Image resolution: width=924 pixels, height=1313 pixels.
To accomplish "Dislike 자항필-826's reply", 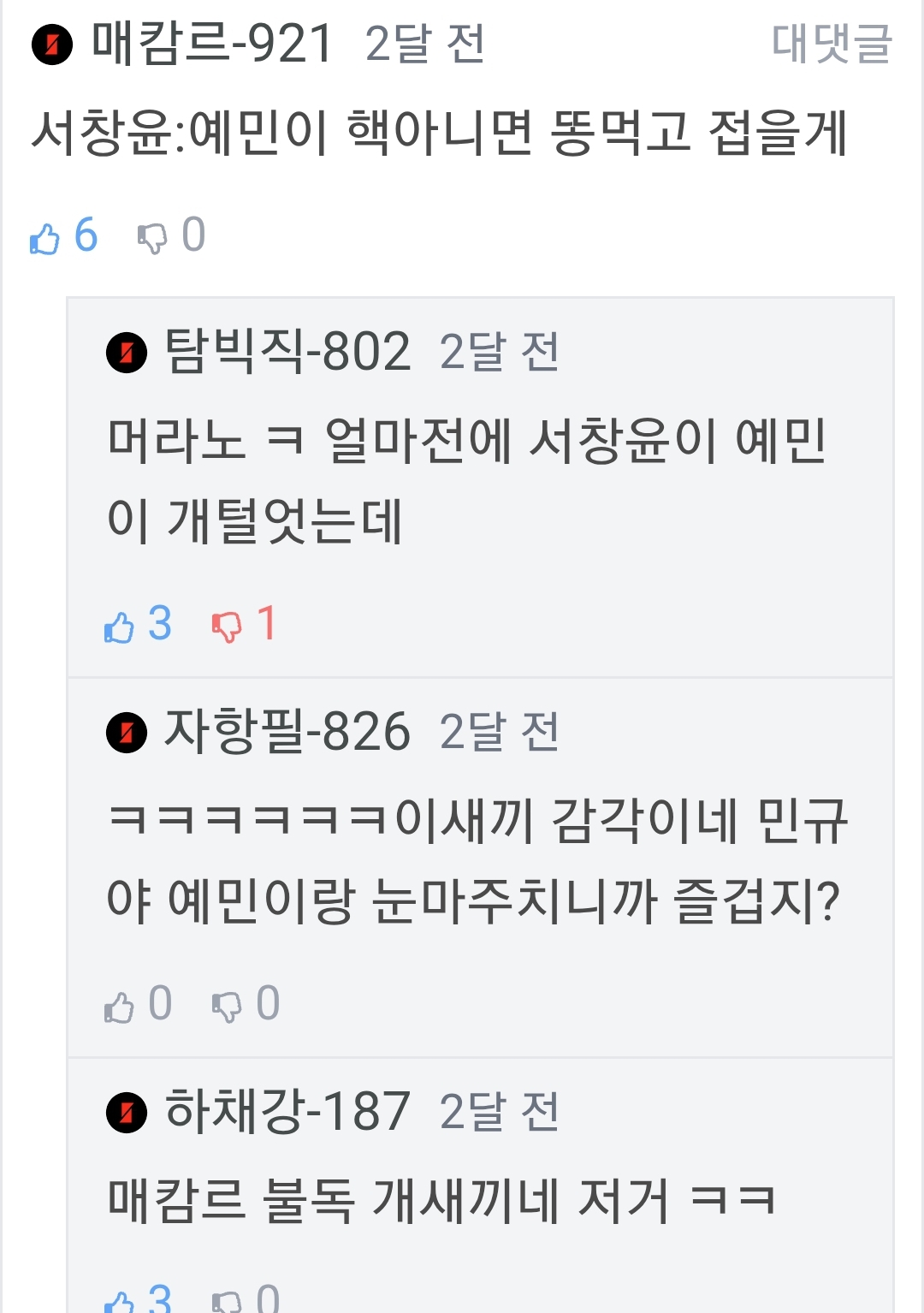I will tap(228, 1007).
